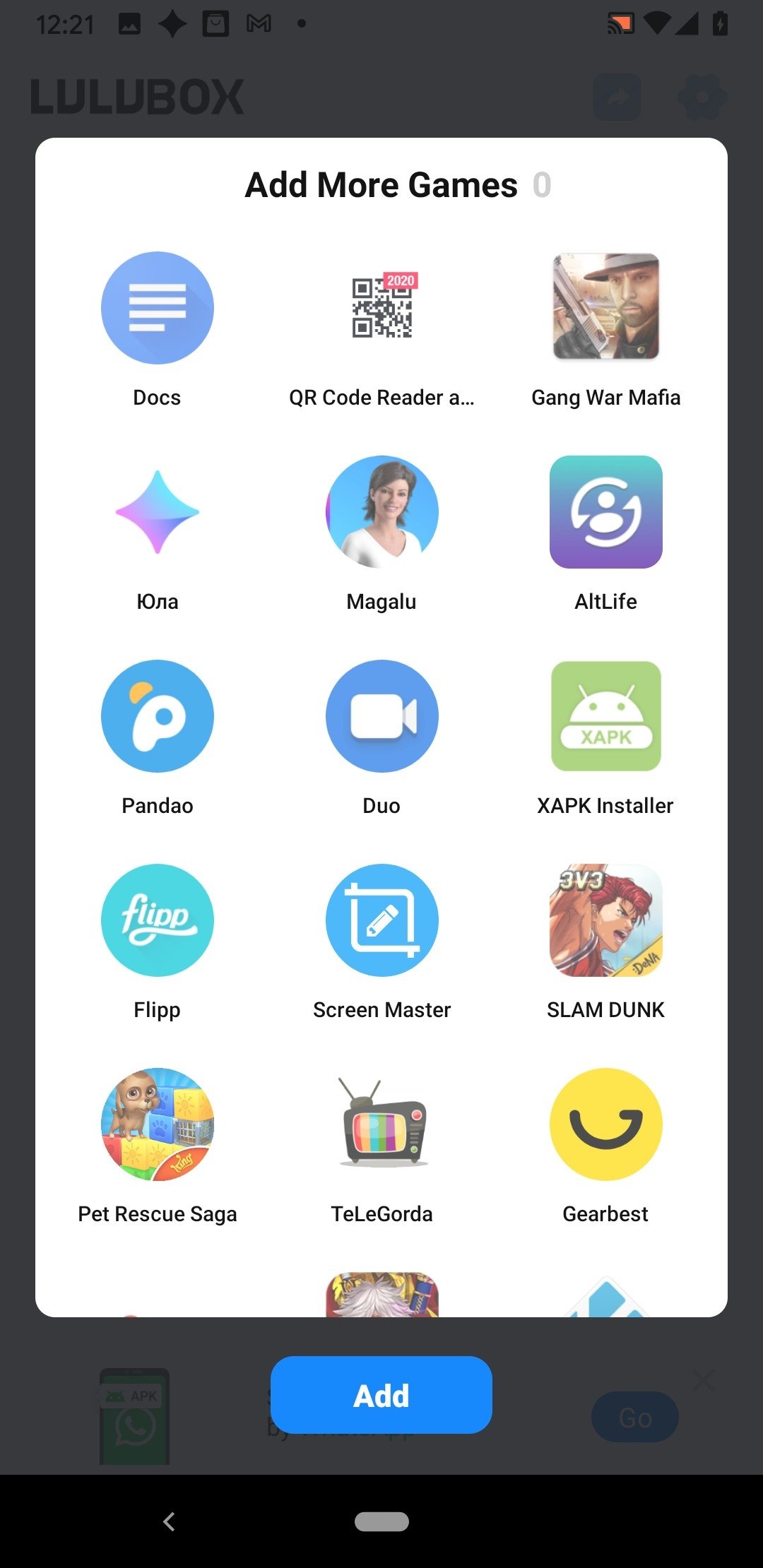The height and width of the screenshot is (1568, 763).
Task: Tap the Magalu assistant icon
Action: pyautogui.click(x=381, y=512)
